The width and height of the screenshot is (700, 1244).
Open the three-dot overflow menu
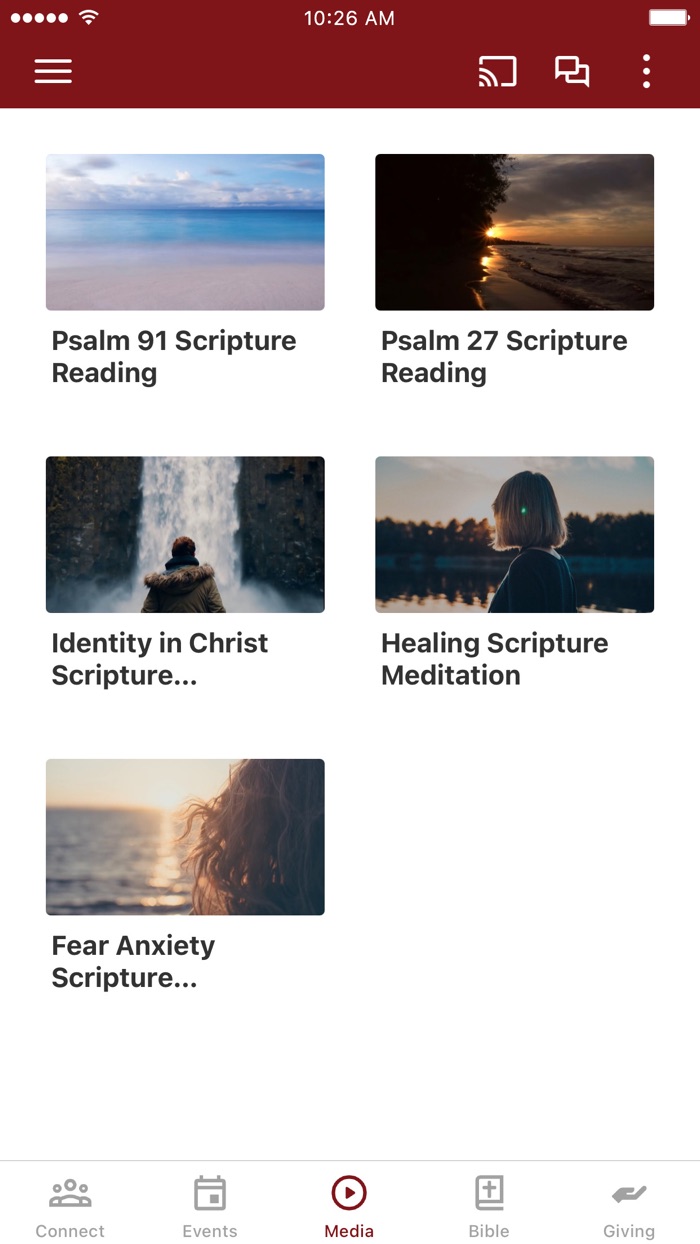(647, 71)
